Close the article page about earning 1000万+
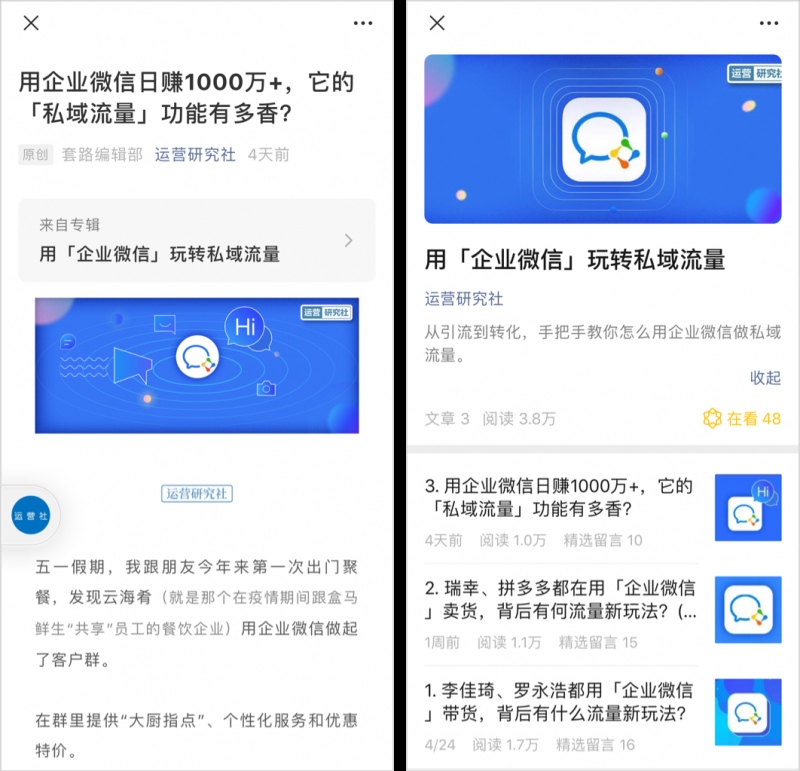Viewport: 800px width, 771px height. [x=31, y=23]
